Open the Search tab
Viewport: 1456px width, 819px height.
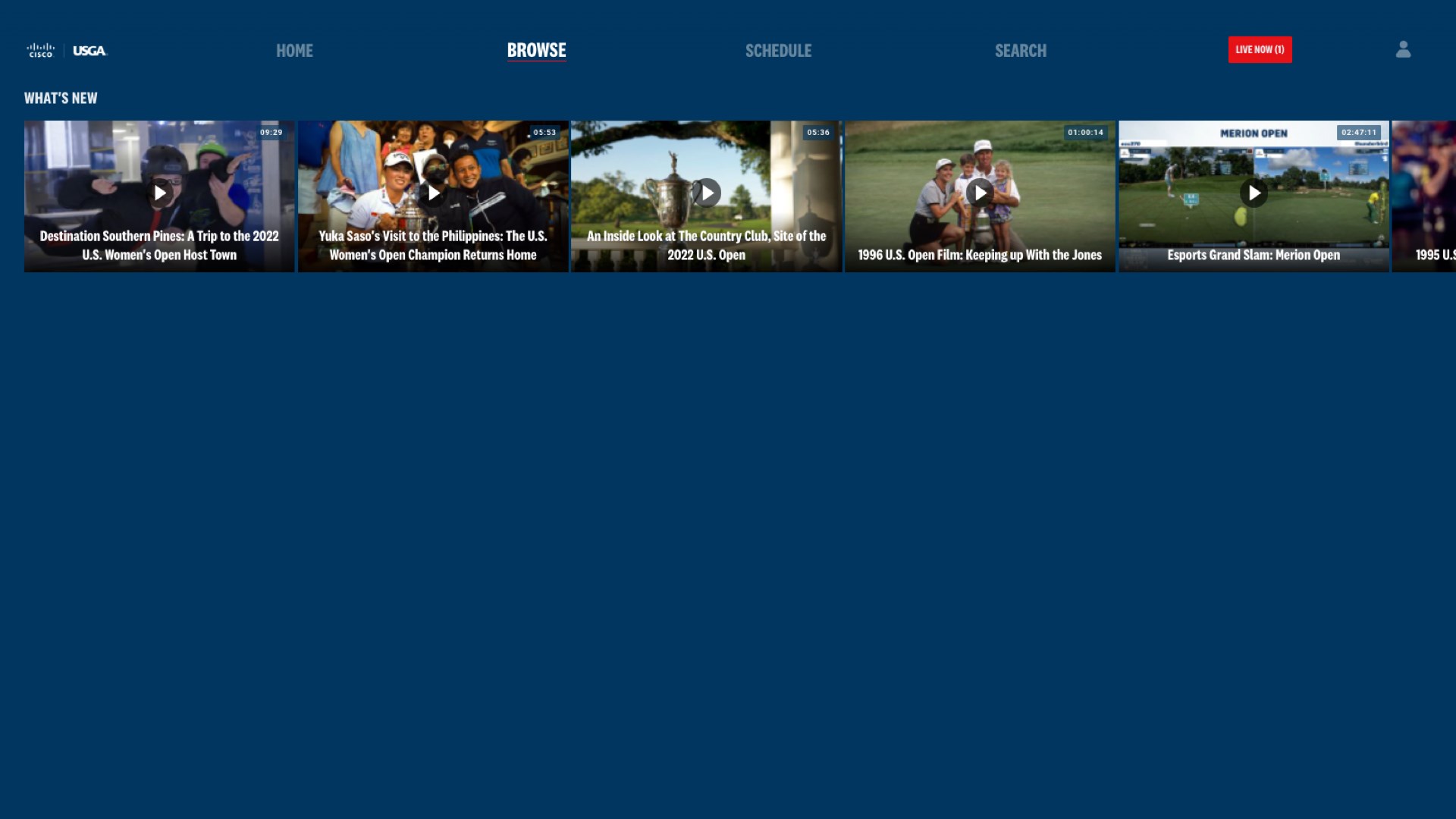coord(1020,51)
